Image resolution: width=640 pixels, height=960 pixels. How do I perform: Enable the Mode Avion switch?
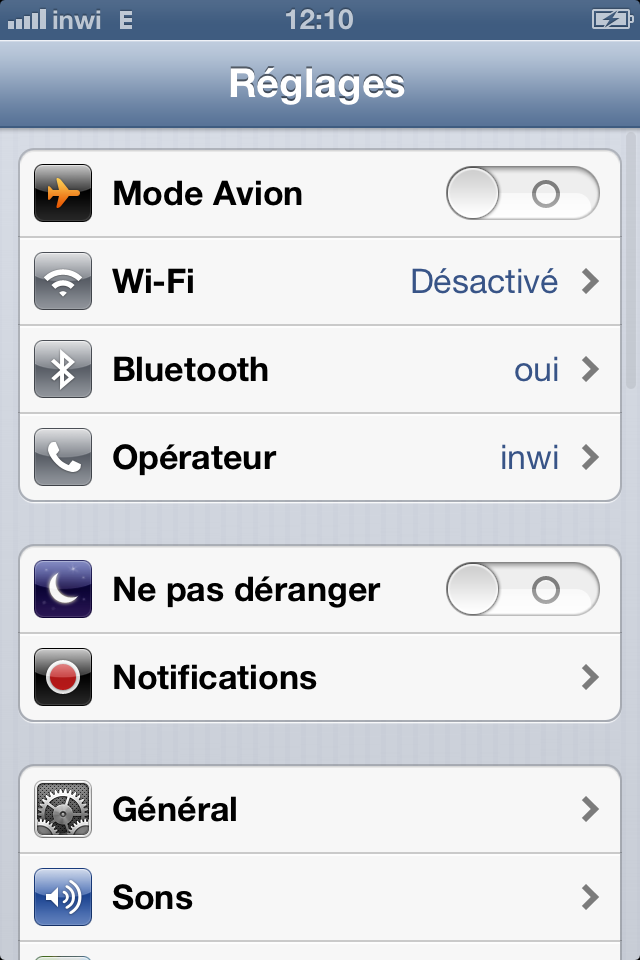[522, 194]
